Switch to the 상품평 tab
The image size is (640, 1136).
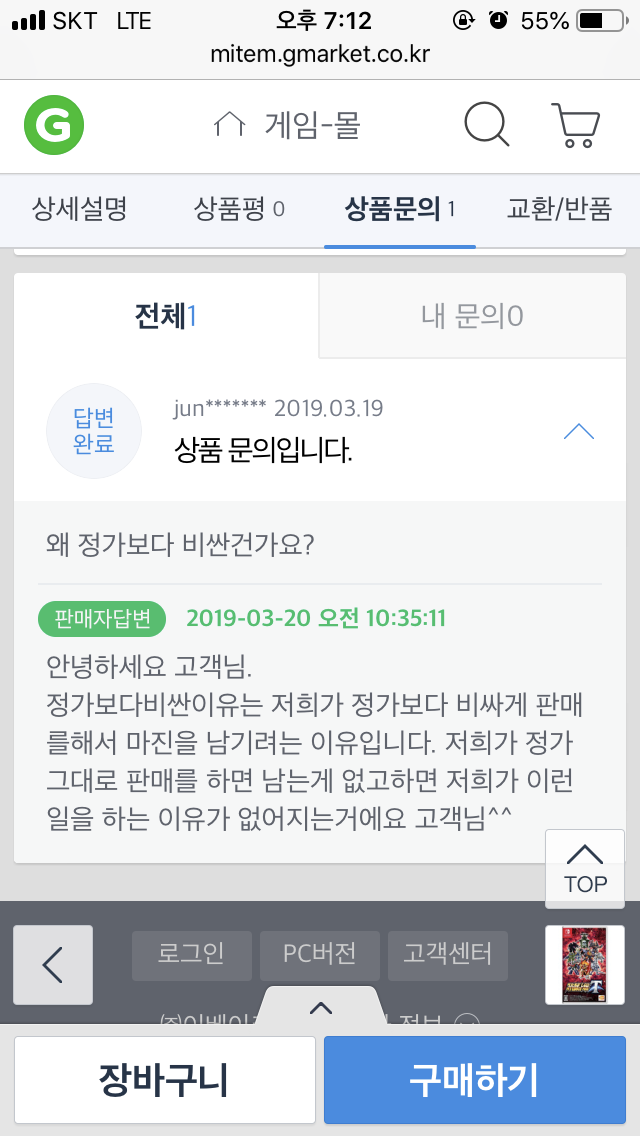point(238,210)
